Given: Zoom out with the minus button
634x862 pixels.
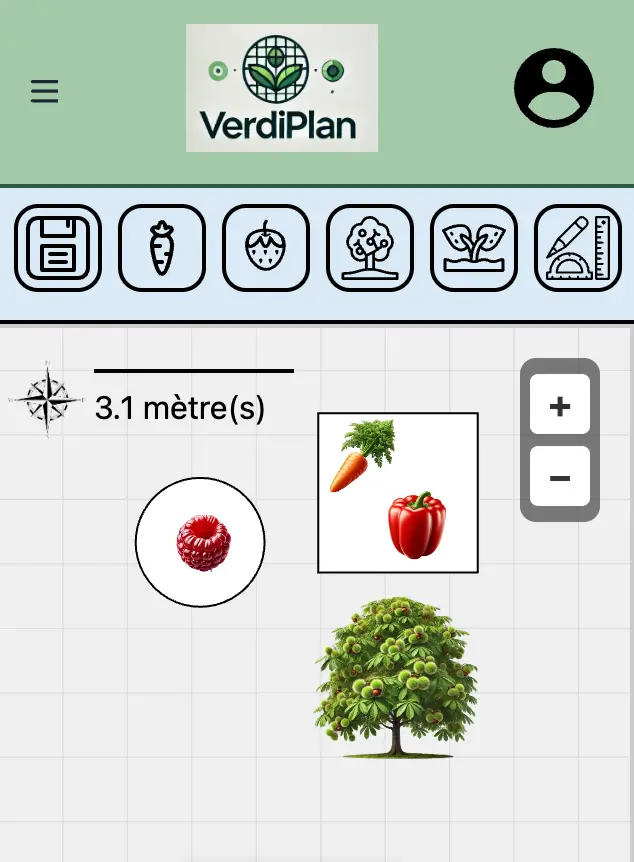Looking at the screenshot, I should pyautogui.click(x=560, y=477).
